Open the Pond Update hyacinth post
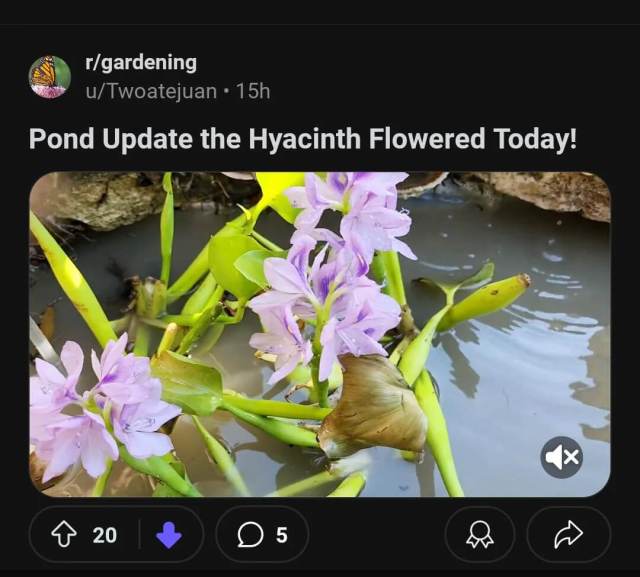 302,138
